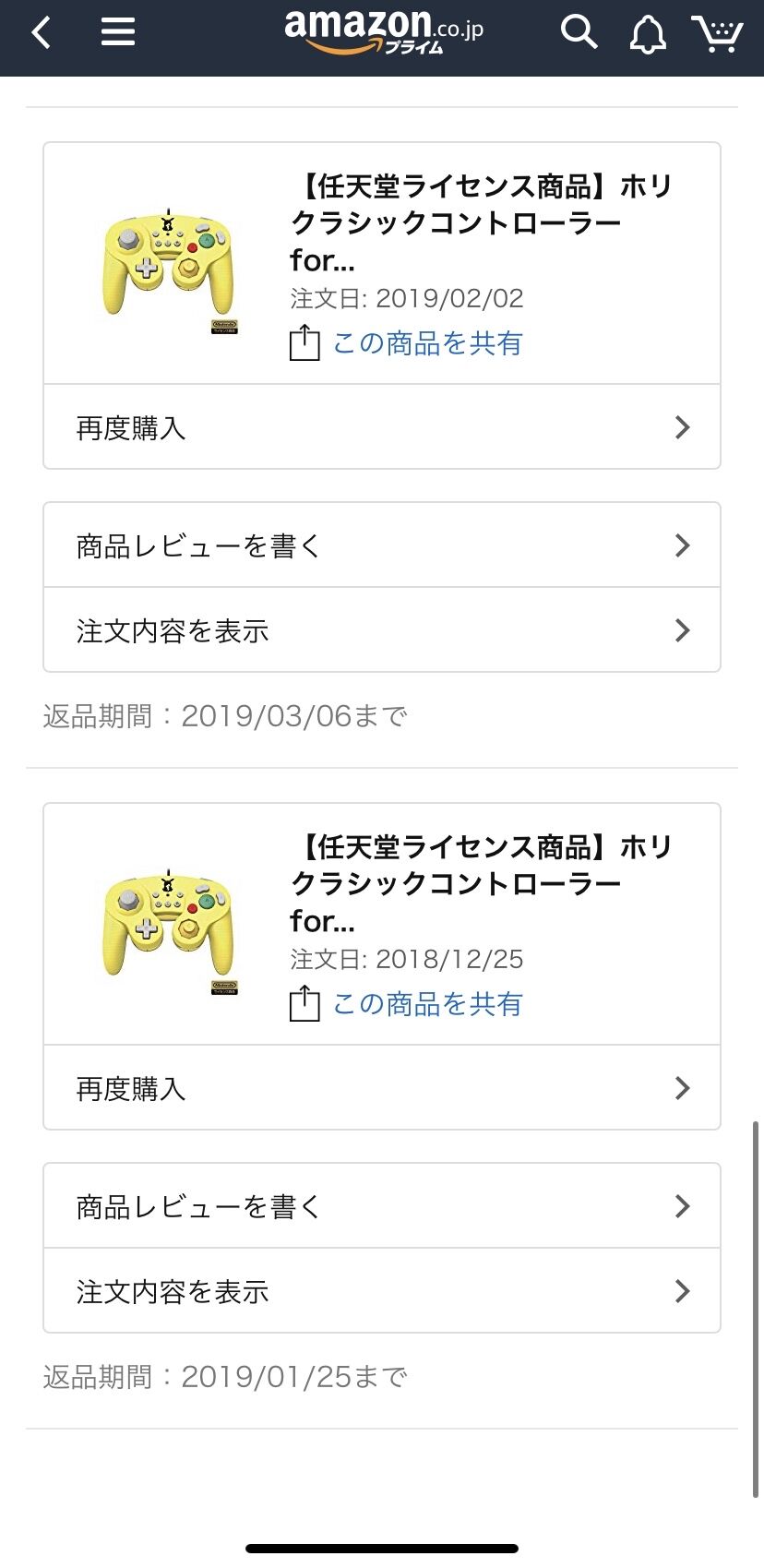The image size is (764, 1568).
Task: Expand 商品レビューを書く for the second order
Action: [381, 1205]
